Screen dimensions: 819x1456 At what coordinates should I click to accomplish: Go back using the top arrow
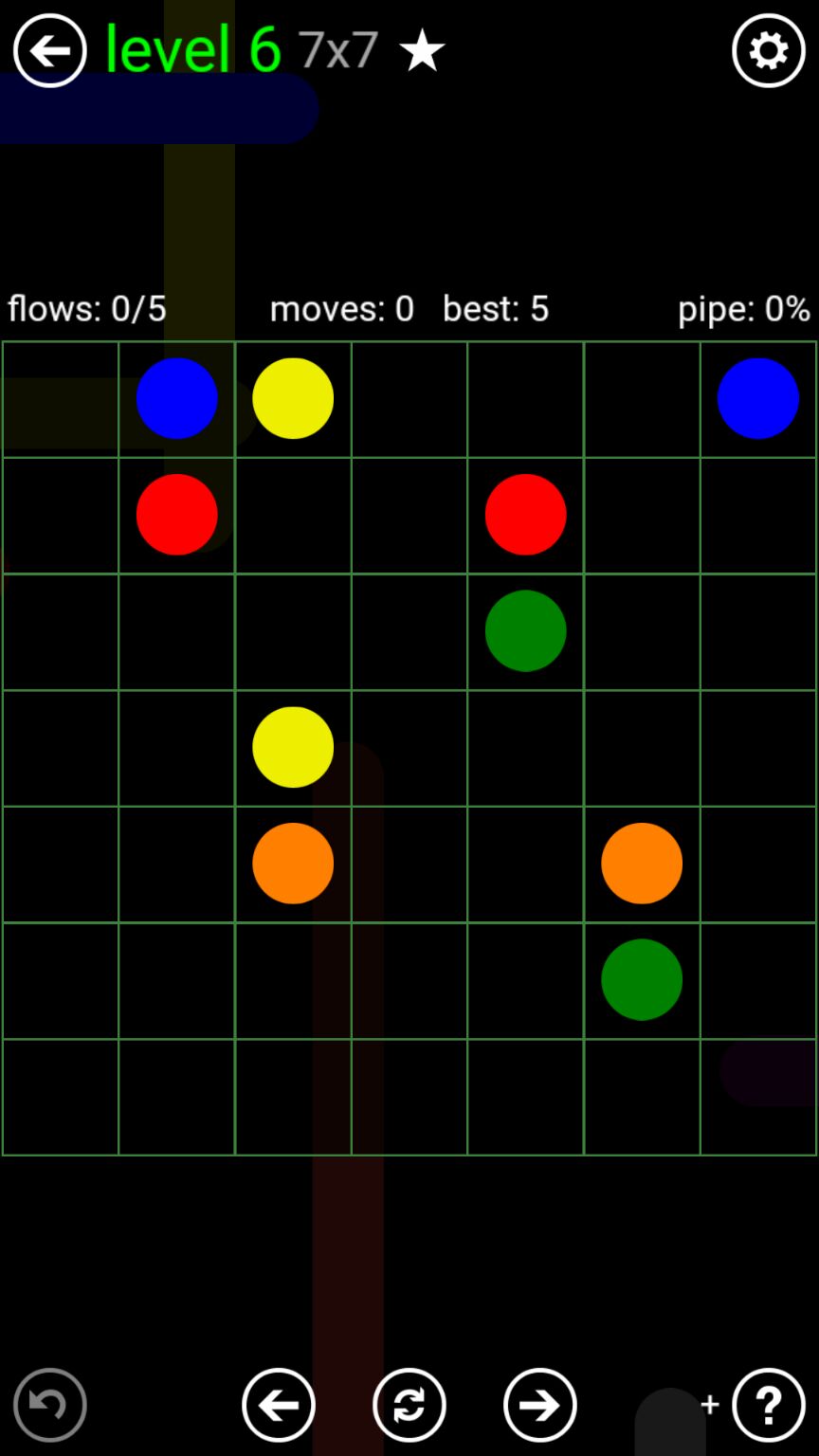click(50, 51)
